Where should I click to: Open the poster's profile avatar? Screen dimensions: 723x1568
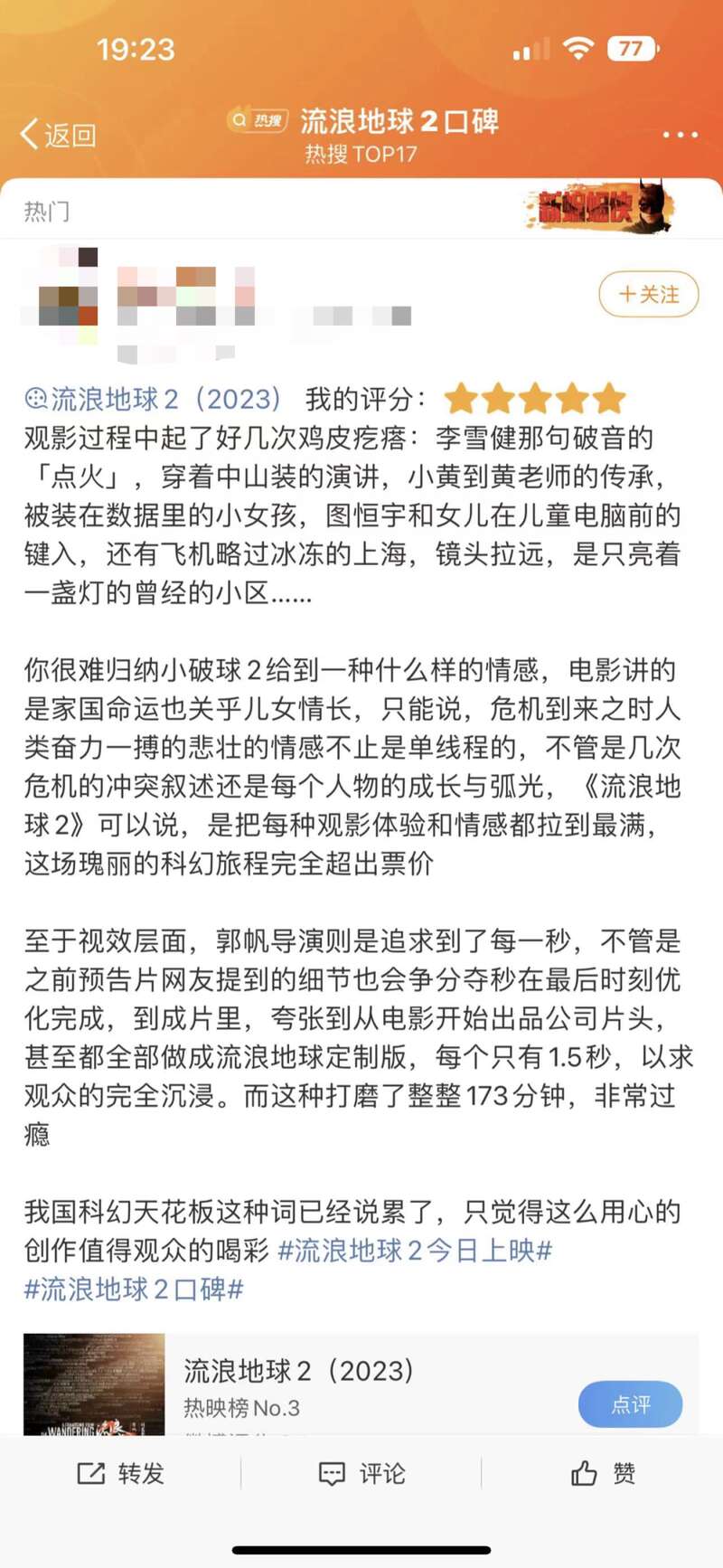60,296
